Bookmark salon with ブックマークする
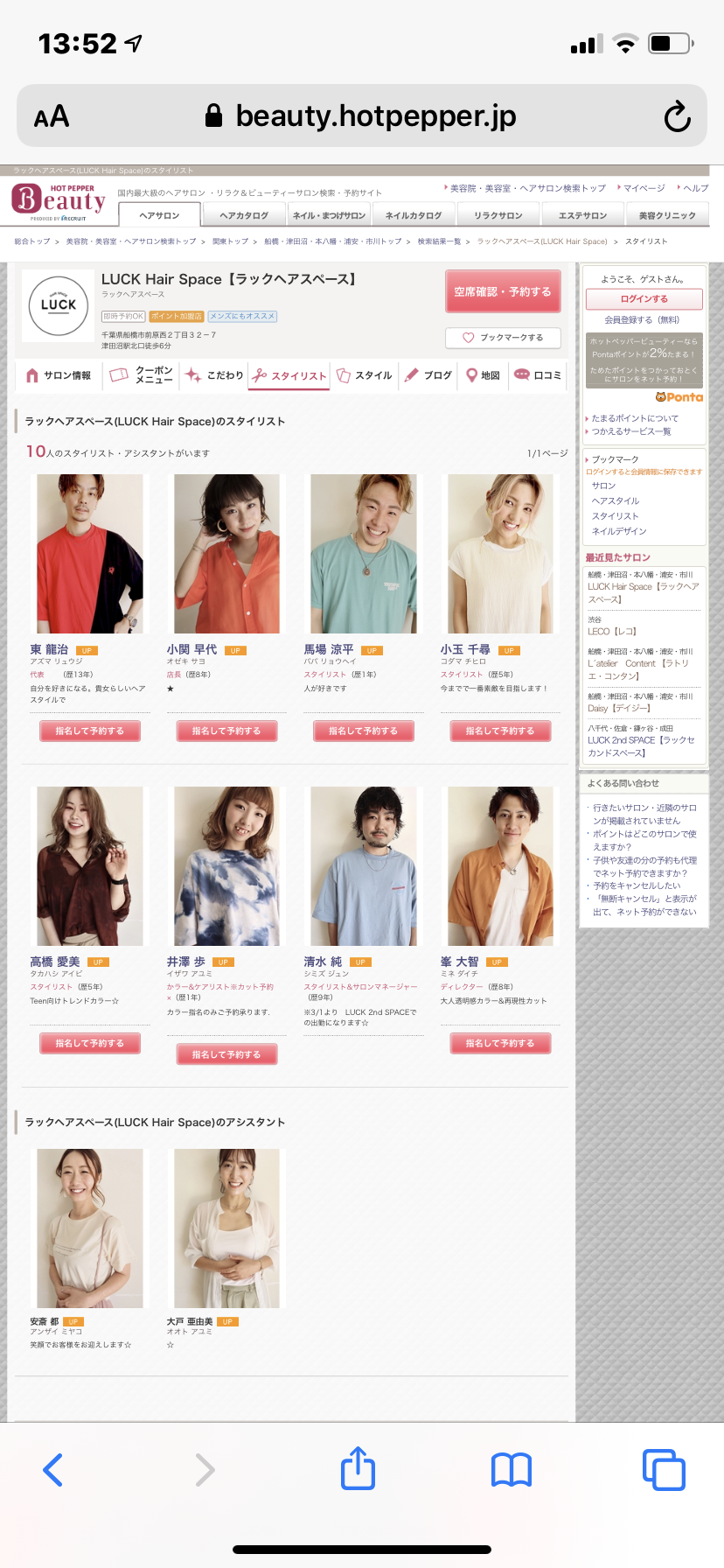This screenshot has height=1568, width=724. pyautogui.click(x=503, y=338)
